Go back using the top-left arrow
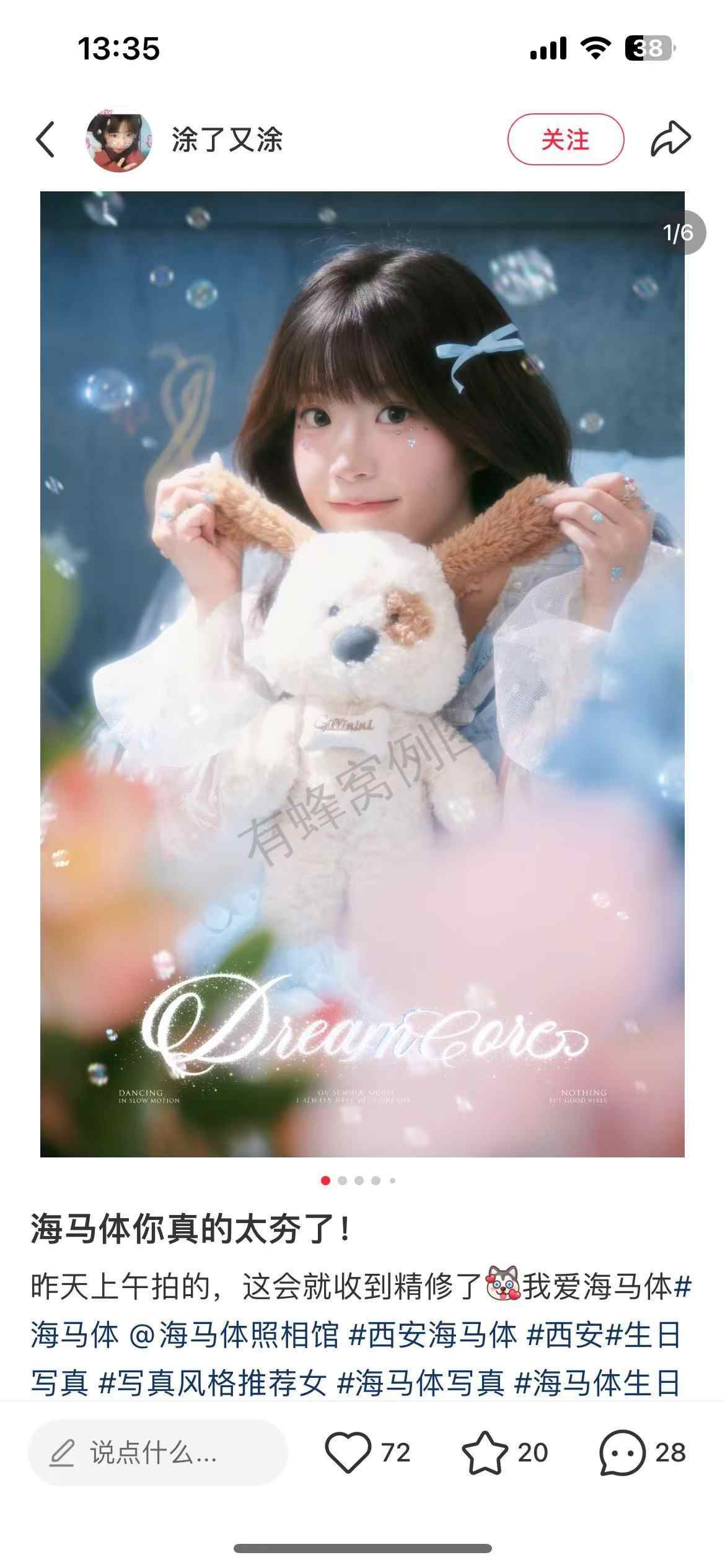The image size is (725, 1568). tap(46, 139)
